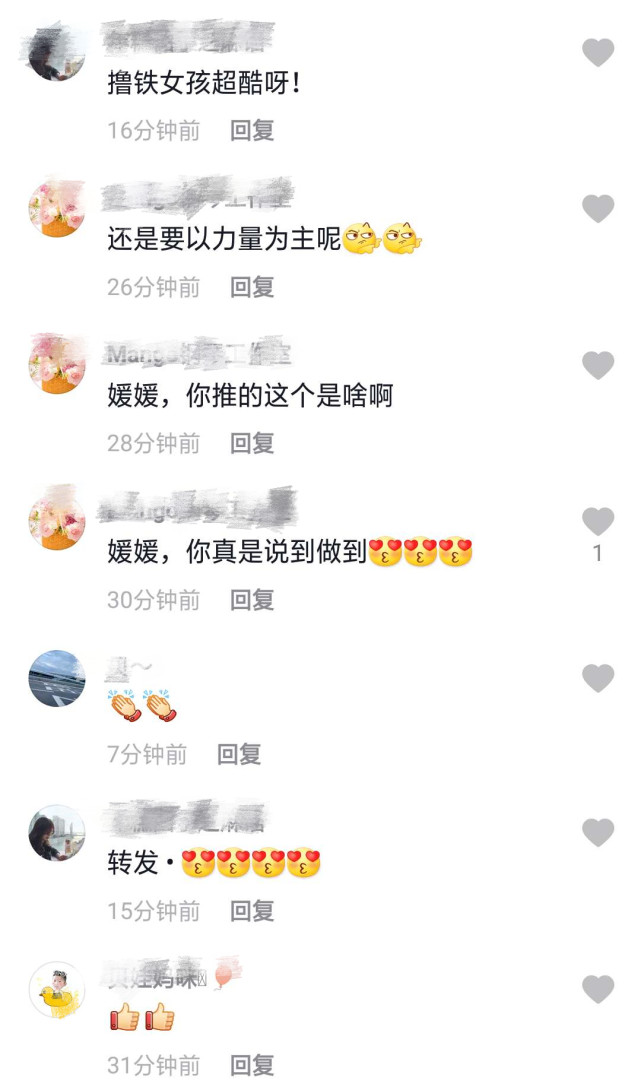The height and width of the screenshot is (1087, 641).
Task: Reply to comment "媛媛，你真是说到做到"
Action: (x=252, y=600)
